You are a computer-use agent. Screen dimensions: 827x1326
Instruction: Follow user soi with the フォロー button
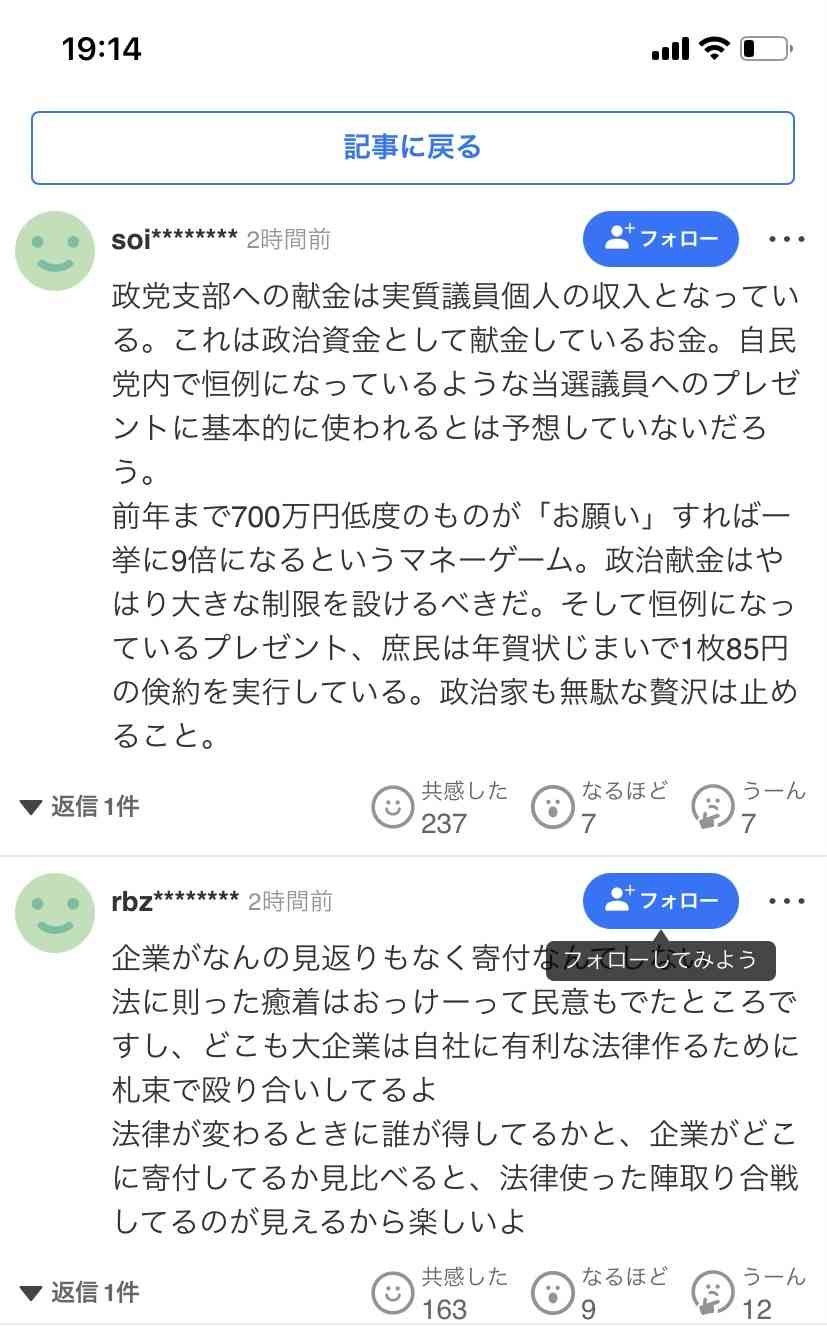tap(660, 239)
